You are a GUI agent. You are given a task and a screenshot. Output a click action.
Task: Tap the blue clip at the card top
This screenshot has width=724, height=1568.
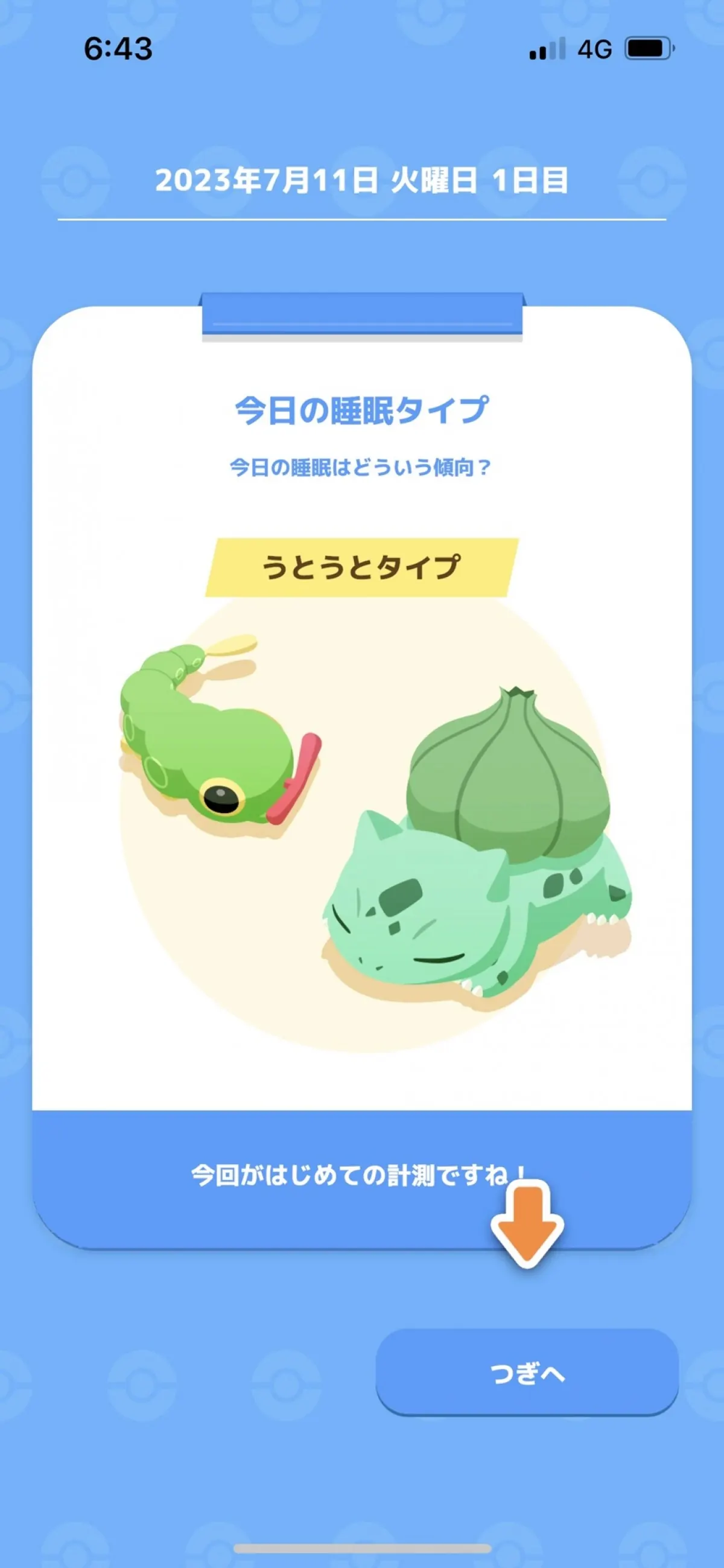pyautogui.click(x=362, y=313)
